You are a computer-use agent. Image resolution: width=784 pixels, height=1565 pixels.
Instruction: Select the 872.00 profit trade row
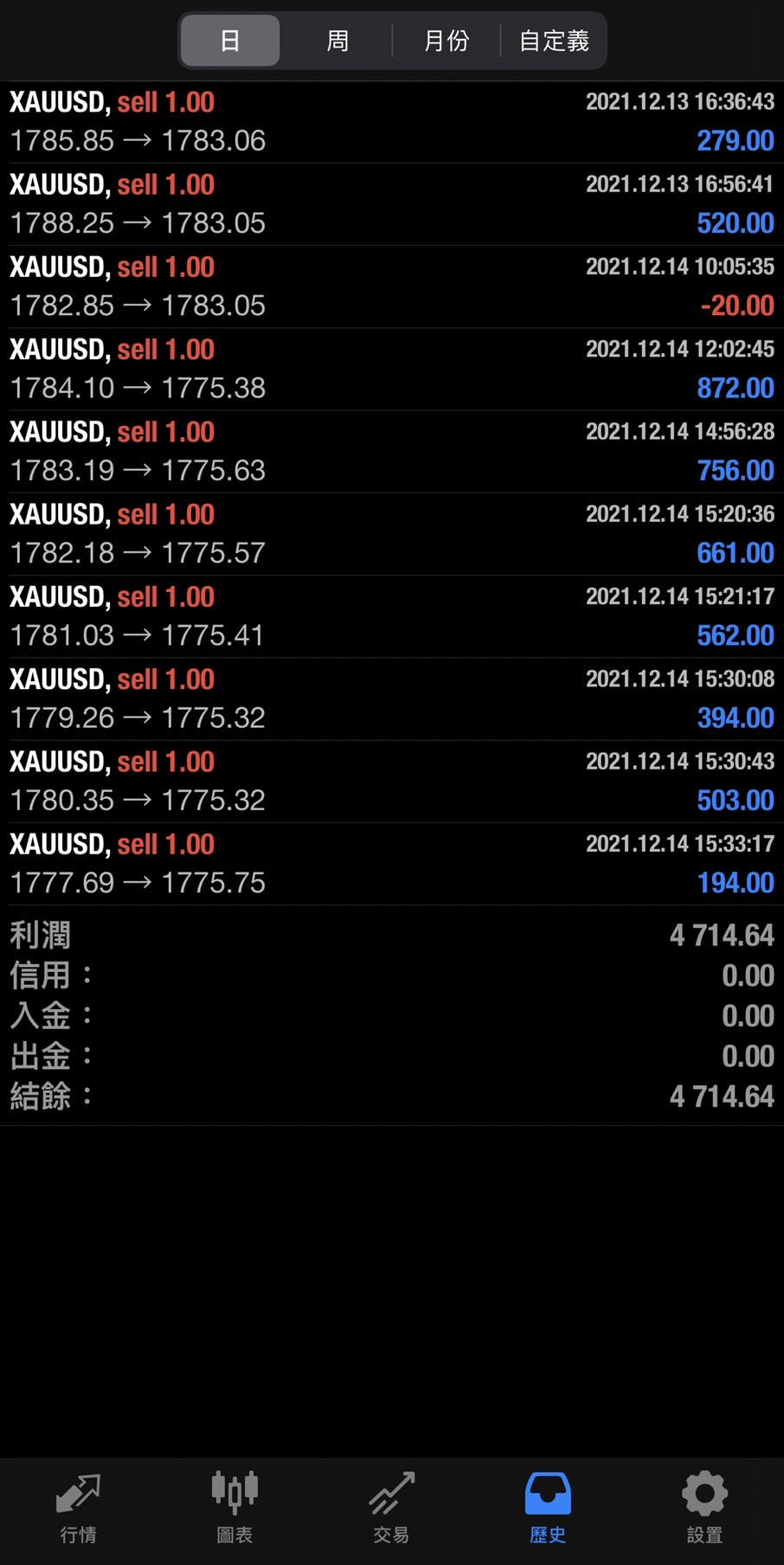[392, 368]
